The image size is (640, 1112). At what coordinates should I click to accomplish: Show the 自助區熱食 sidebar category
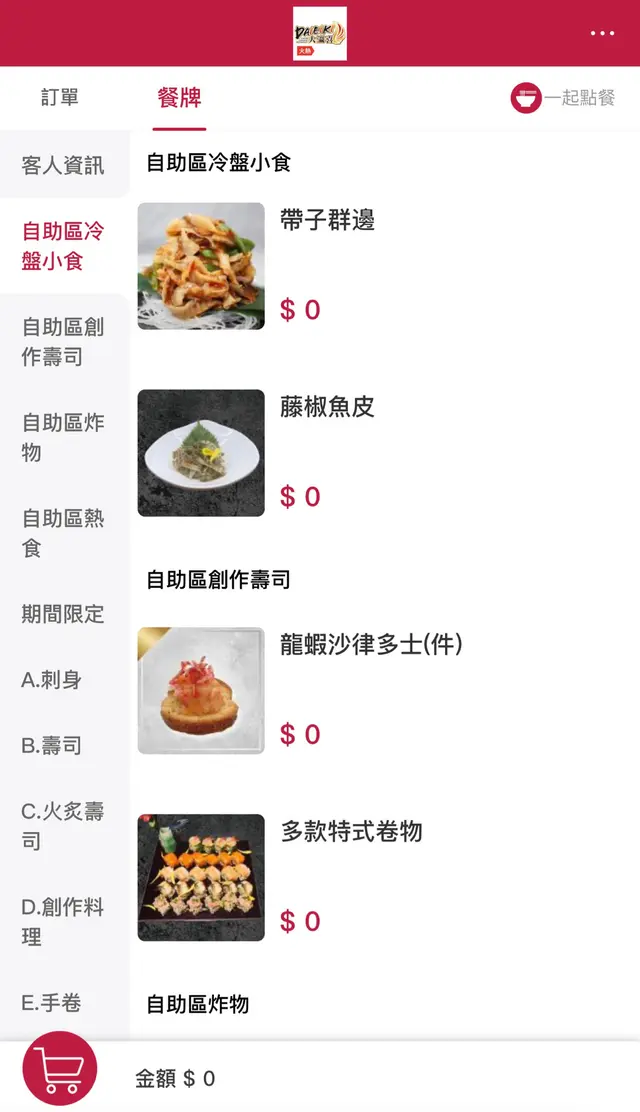tap(63, 533)
